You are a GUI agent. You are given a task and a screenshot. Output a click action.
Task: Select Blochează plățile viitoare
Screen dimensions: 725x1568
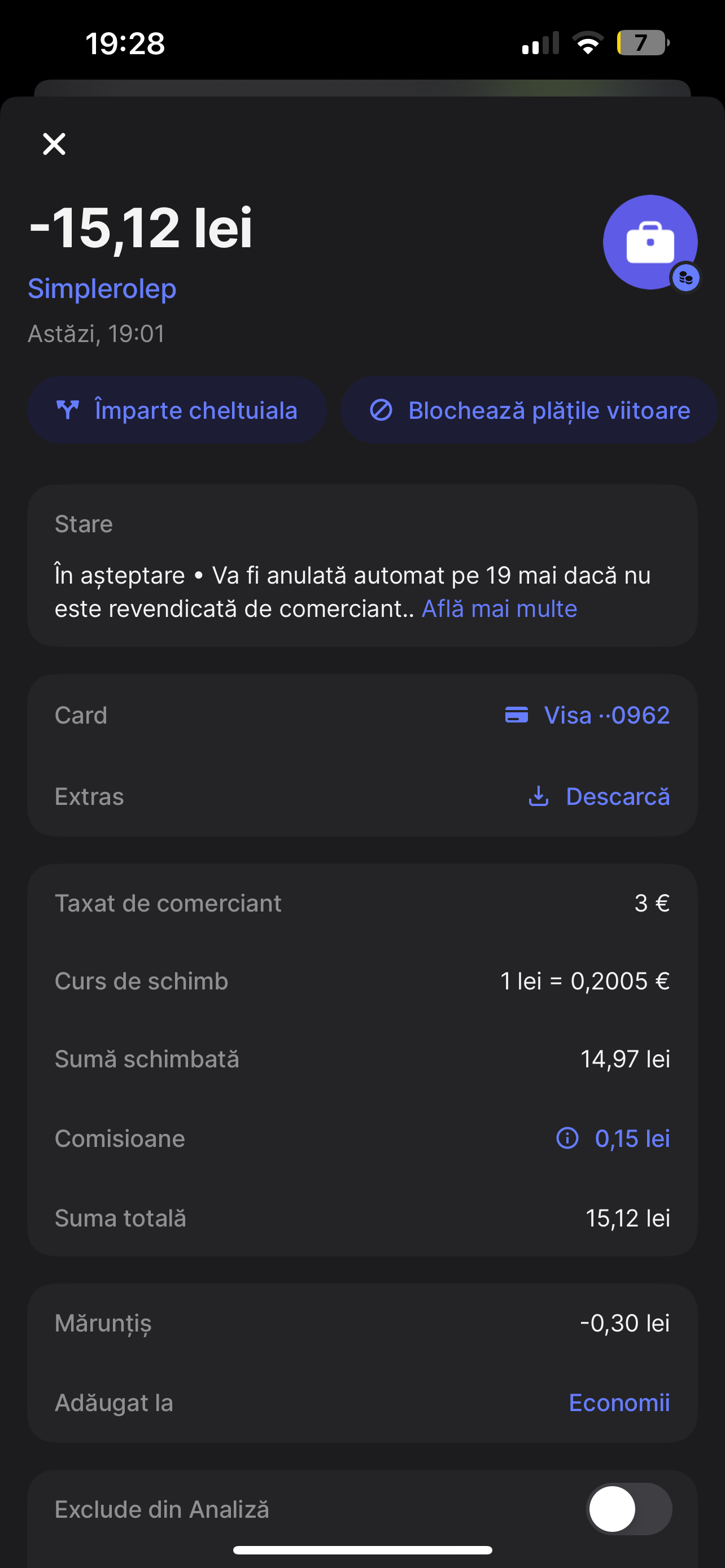coord(529,410)
